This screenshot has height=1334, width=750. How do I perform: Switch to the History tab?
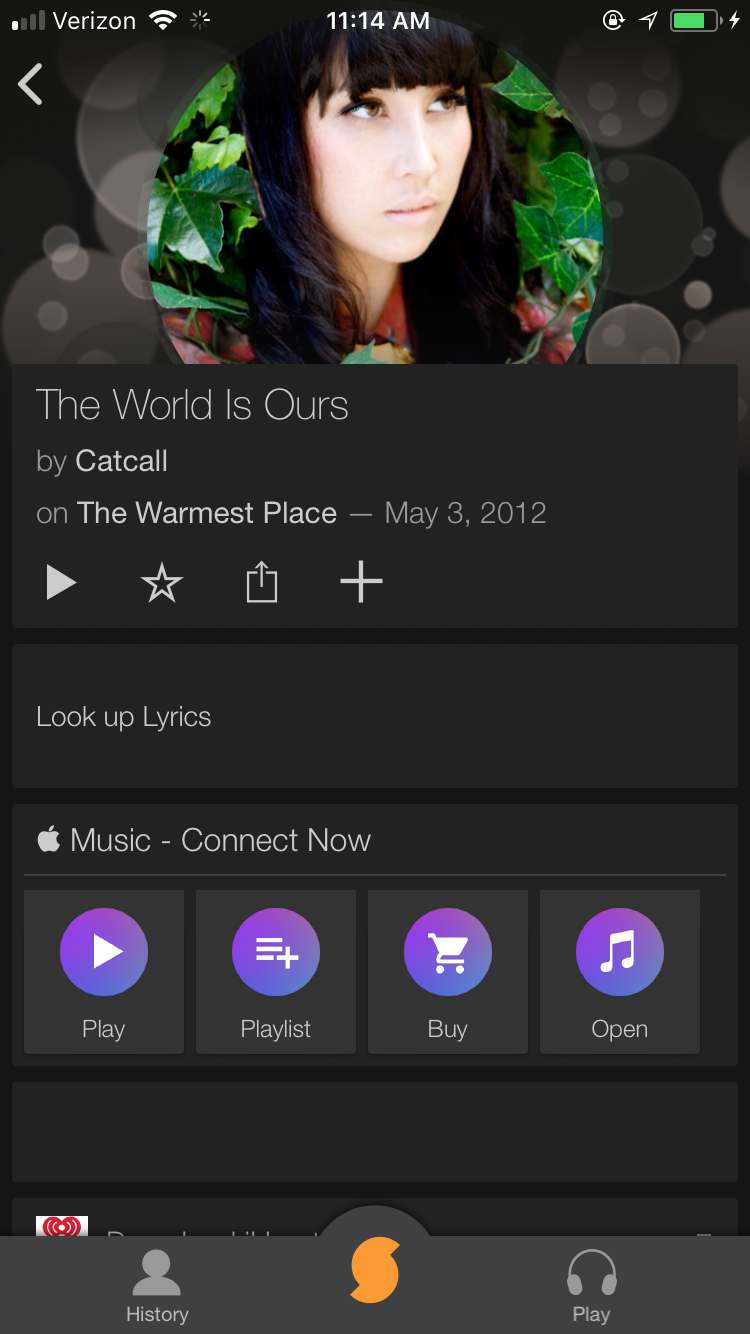(157, 1286)
